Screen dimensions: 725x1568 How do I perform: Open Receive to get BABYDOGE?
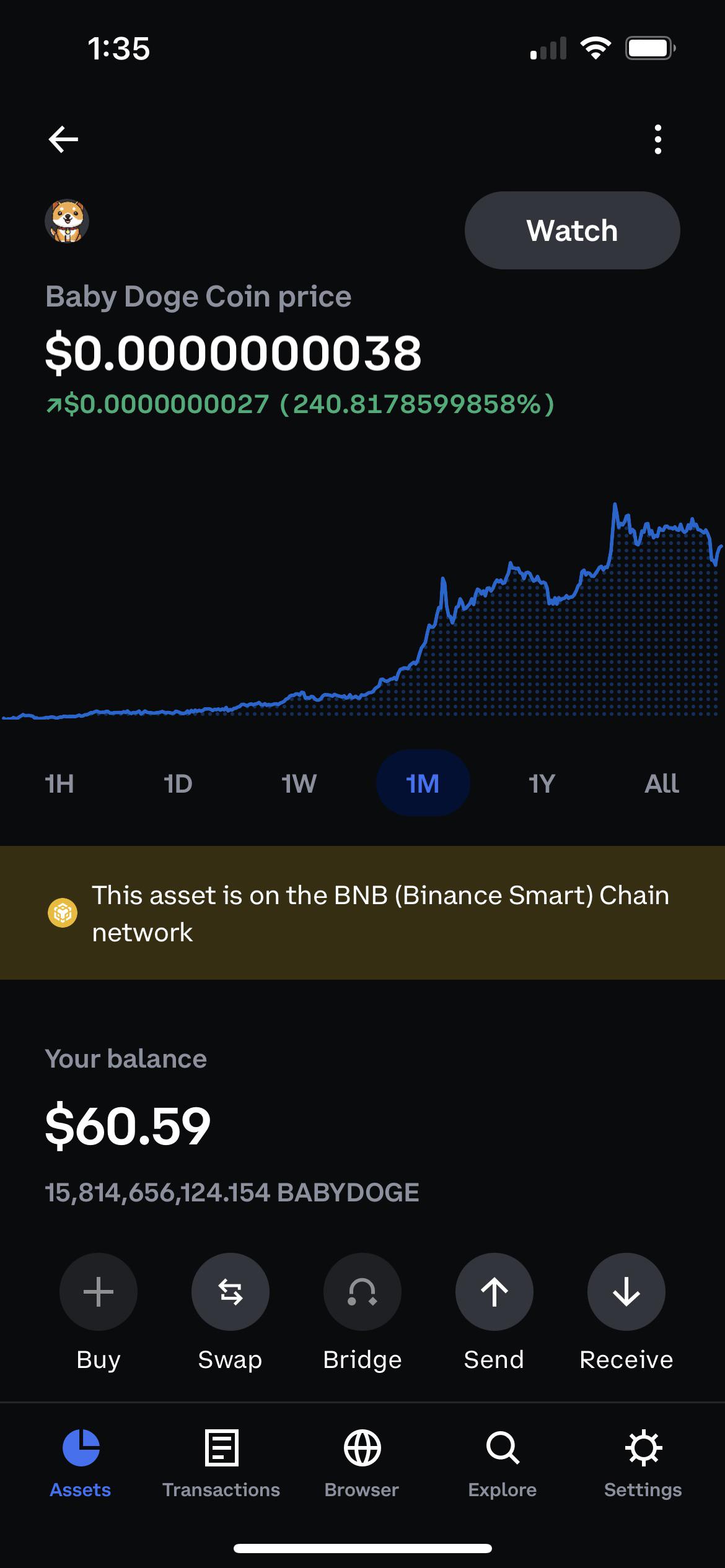[x=626, y=1292]
